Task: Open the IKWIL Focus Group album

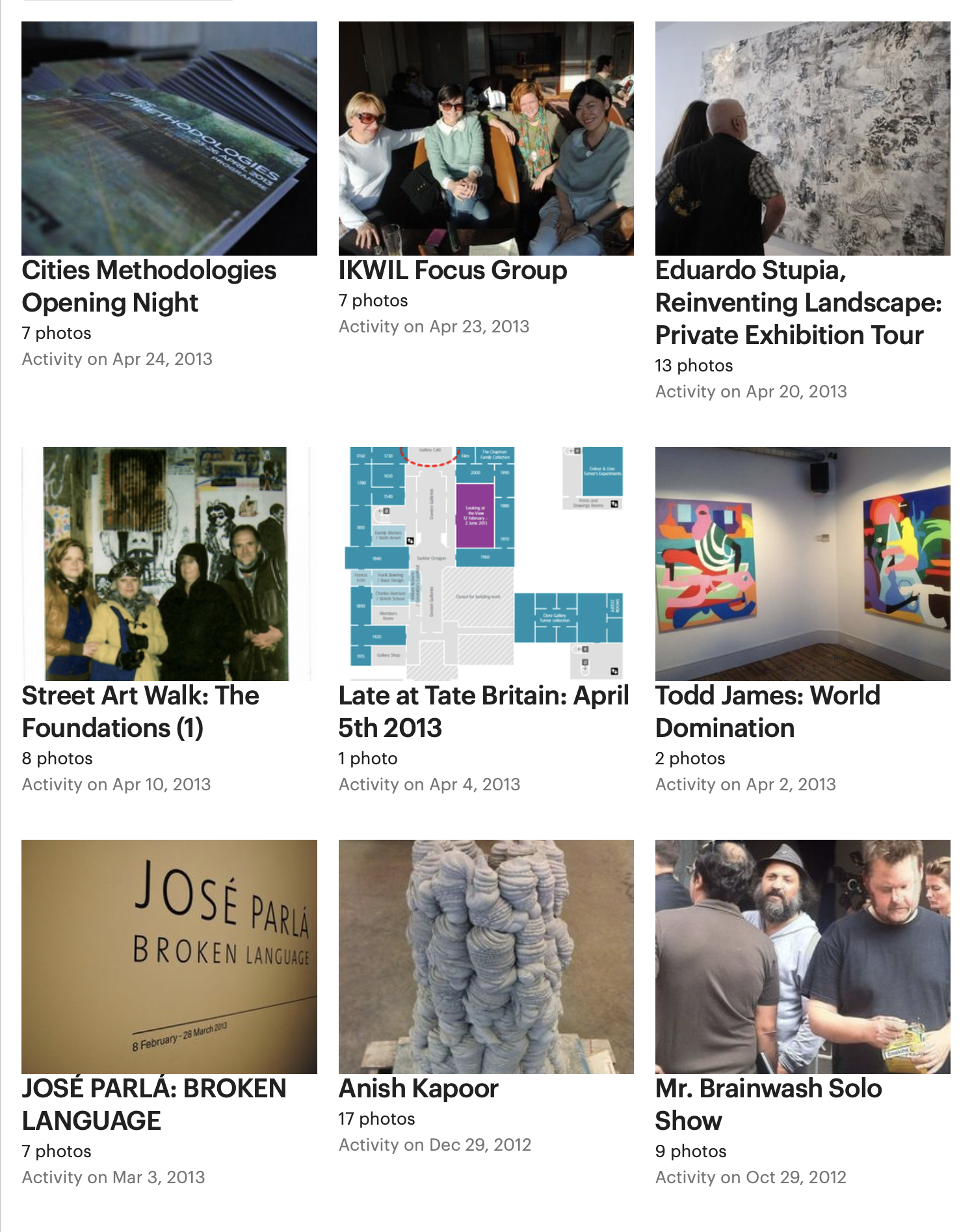Action: [x=486, y=139]
